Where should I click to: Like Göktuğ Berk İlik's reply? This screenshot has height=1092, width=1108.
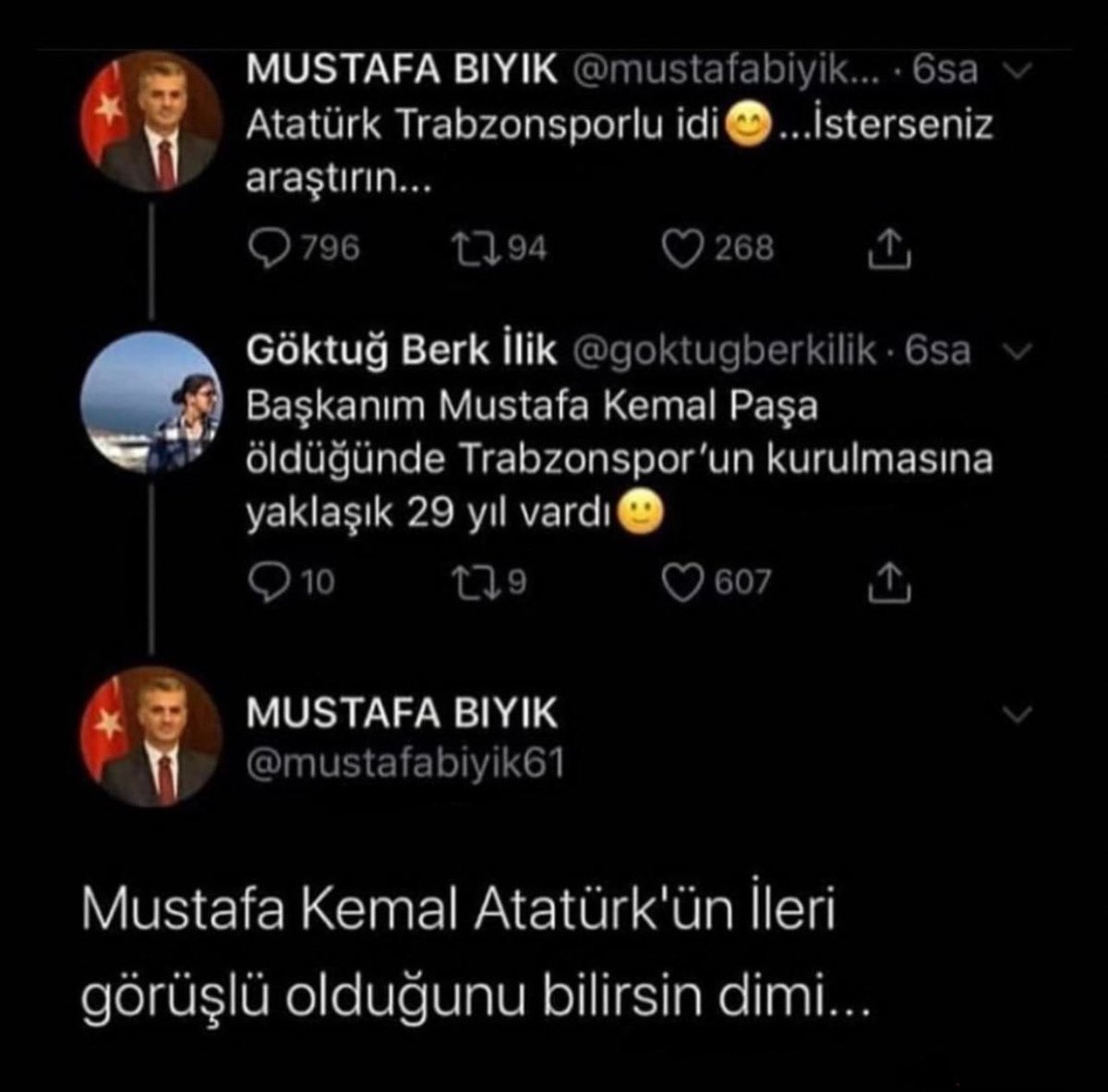coord(682,583)
